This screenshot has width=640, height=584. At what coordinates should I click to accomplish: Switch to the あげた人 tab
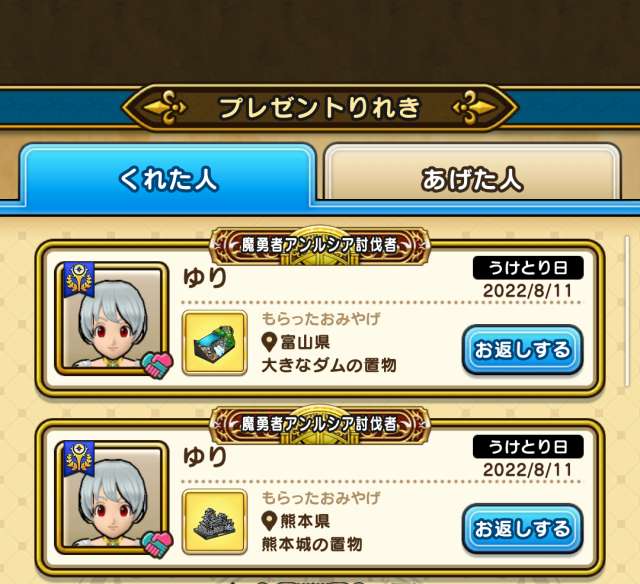472,180
